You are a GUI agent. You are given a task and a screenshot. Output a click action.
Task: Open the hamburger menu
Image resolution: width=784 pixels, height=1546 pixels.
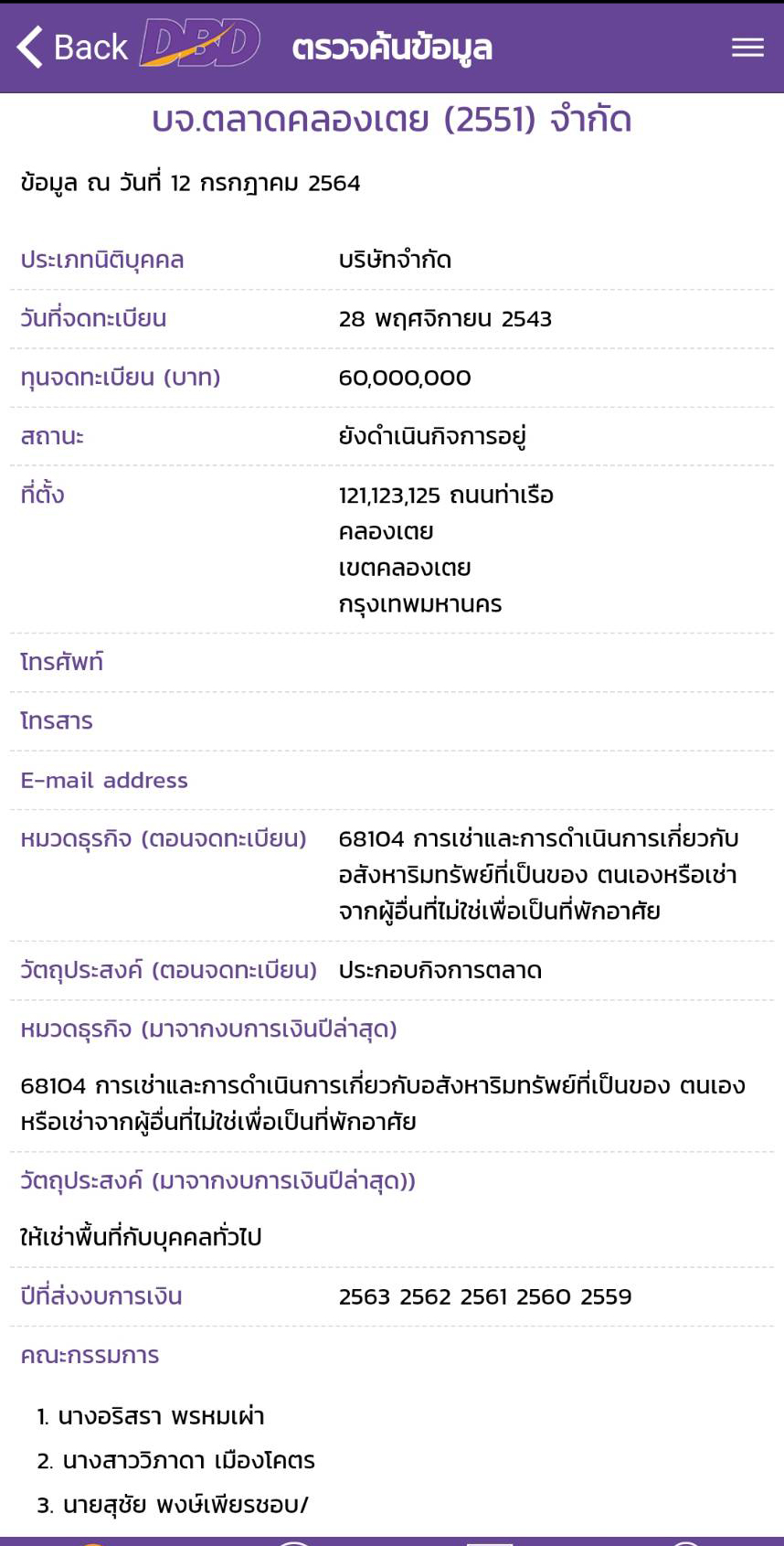click(747, 48)
